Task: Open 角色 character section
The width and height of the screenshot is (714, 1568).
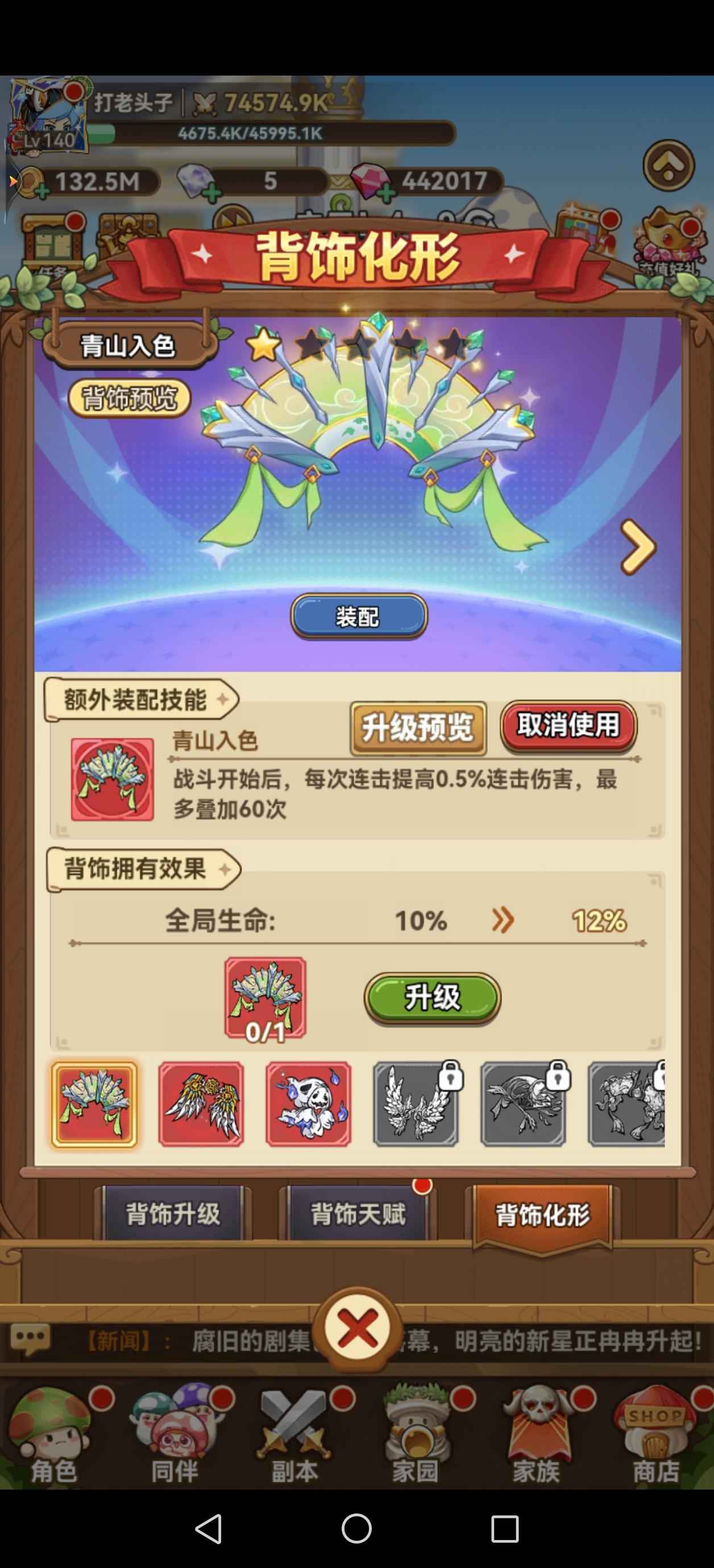Action: click(53, 1437)
